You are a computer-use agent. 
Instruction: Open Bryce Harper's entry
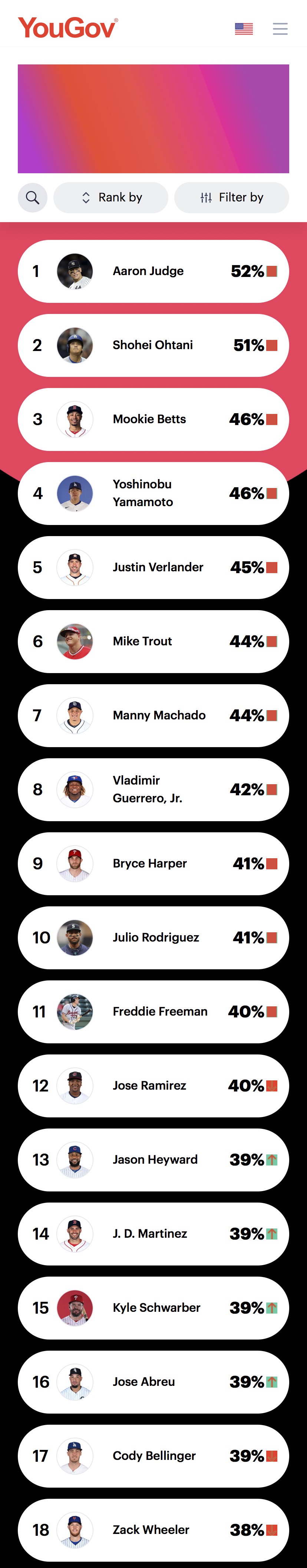point(153,864)
